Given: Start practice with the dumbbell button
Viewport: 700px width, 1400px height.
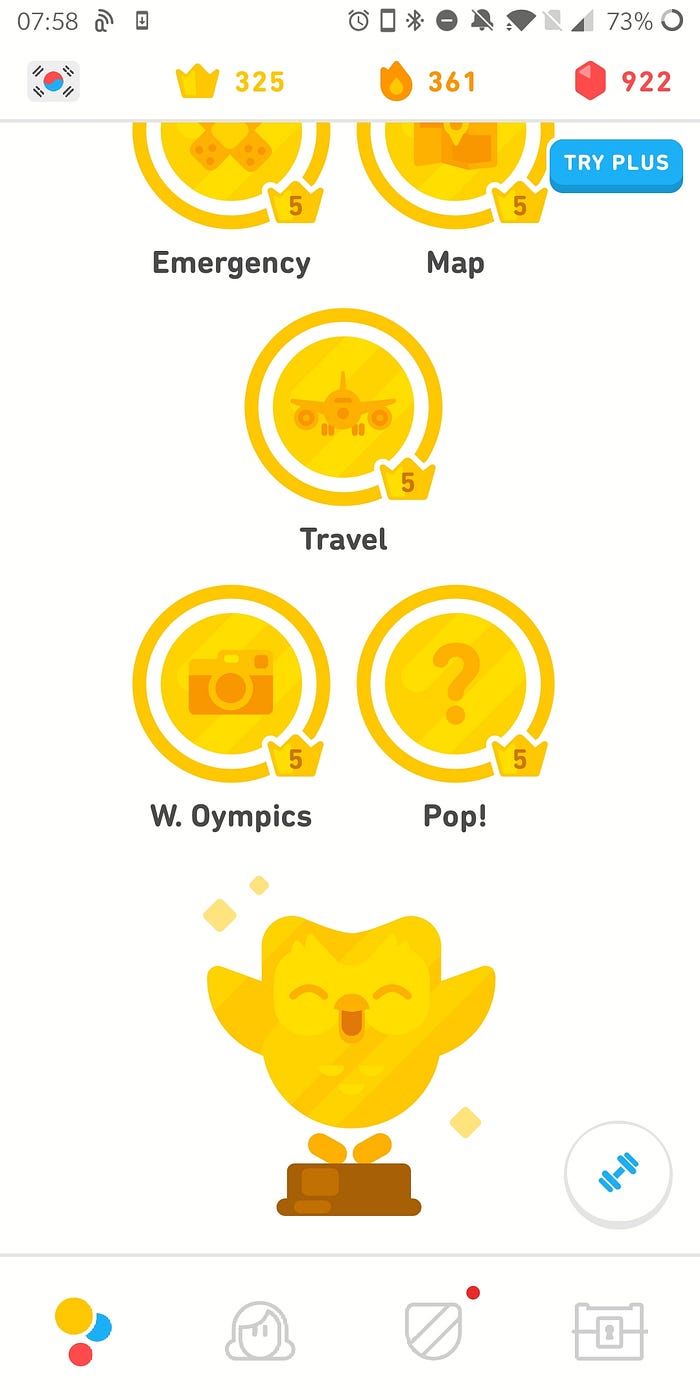Looking at the screenshot, I should [618, 1173].
